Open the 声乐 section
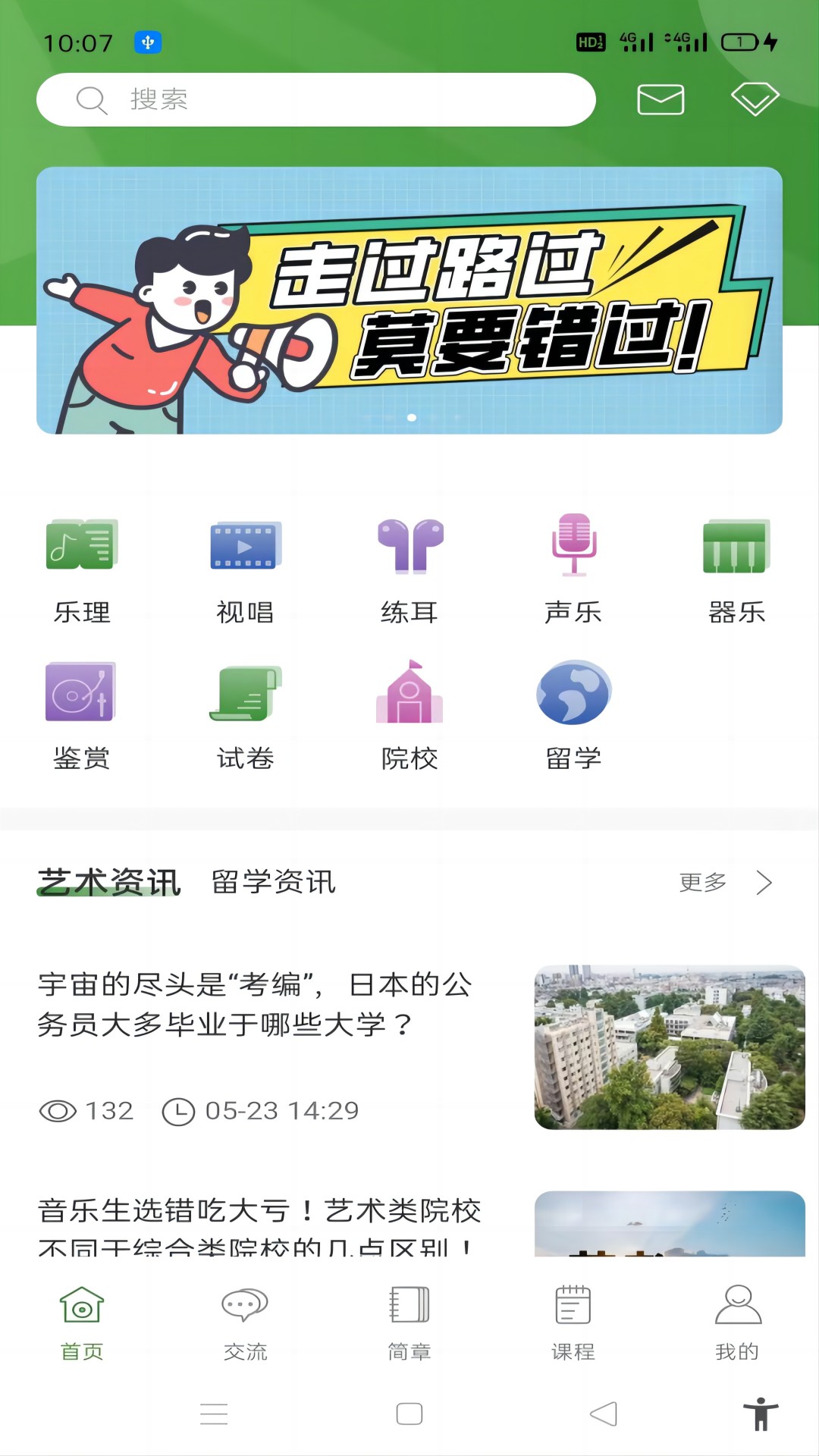This screenshot has width=819, height=1456. pyautogui.click(x=573, y=569)
